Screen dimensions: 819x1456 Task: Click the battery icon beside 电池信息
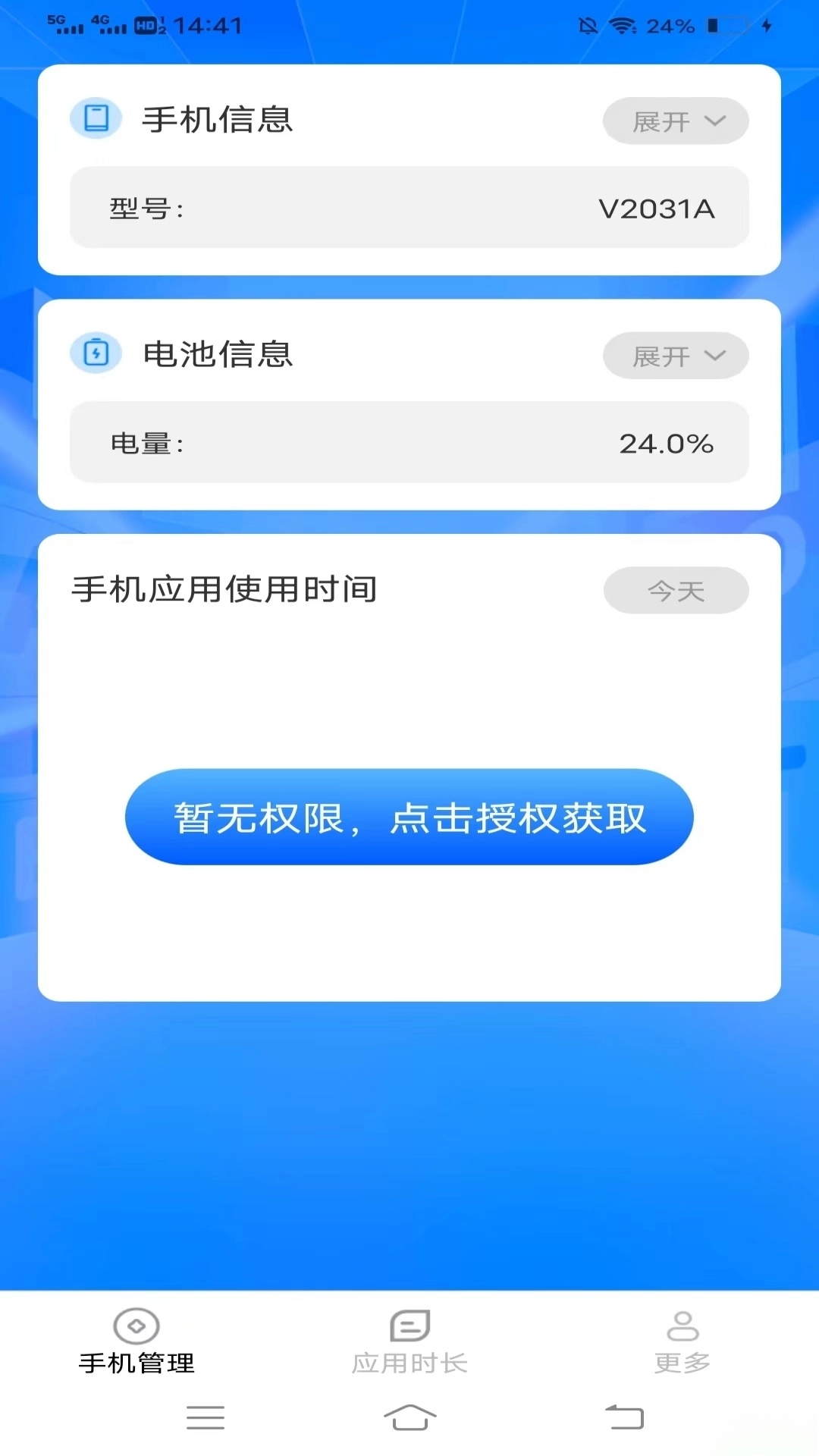(96, 353)
